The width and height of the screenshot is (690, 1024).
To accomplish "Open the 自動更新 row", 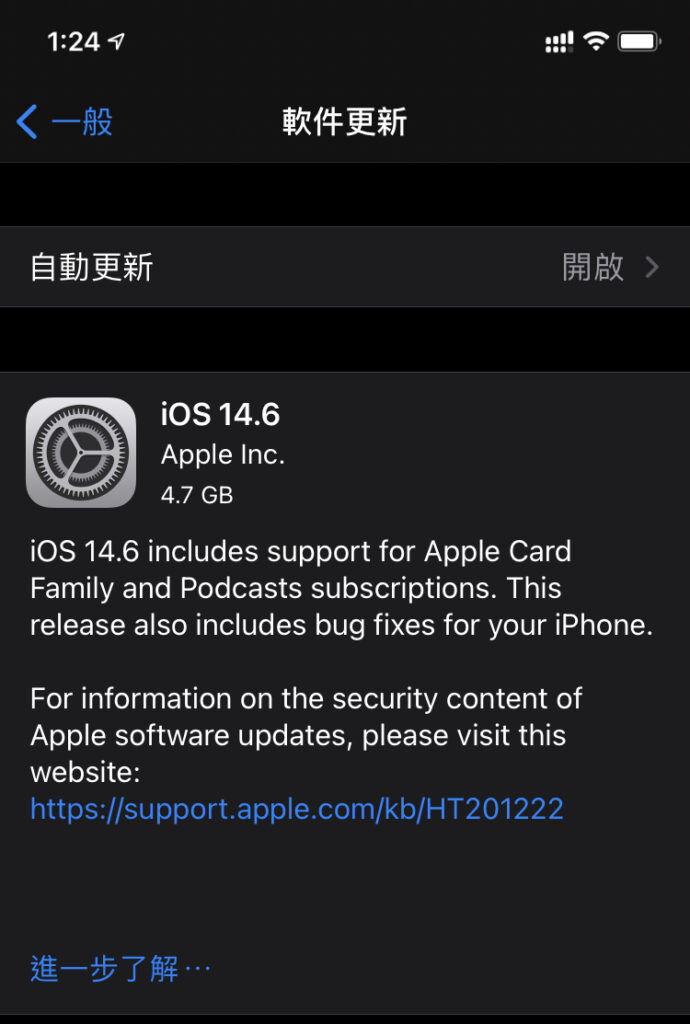I will (344, 267).
